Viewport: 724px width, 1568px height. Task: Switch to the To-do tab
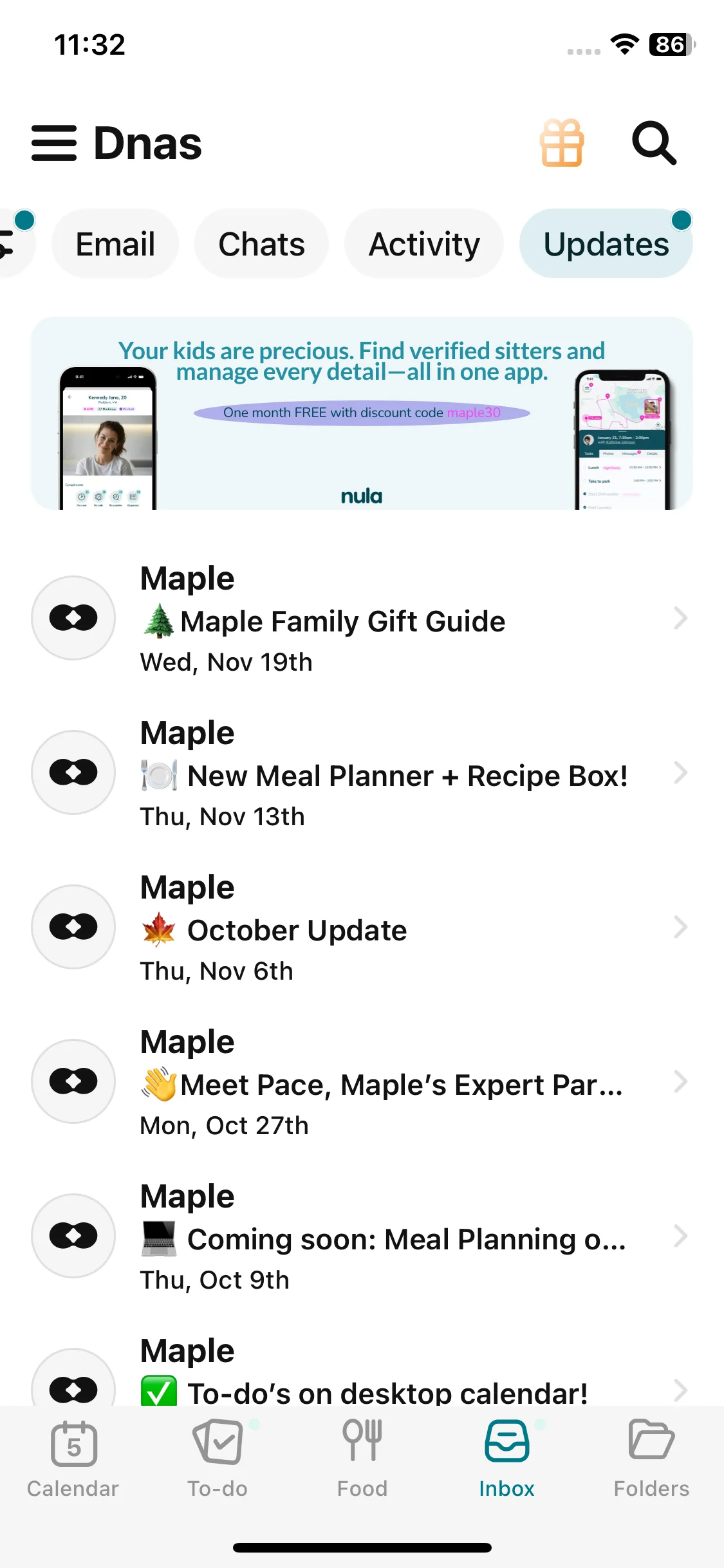coord(218,1458)
